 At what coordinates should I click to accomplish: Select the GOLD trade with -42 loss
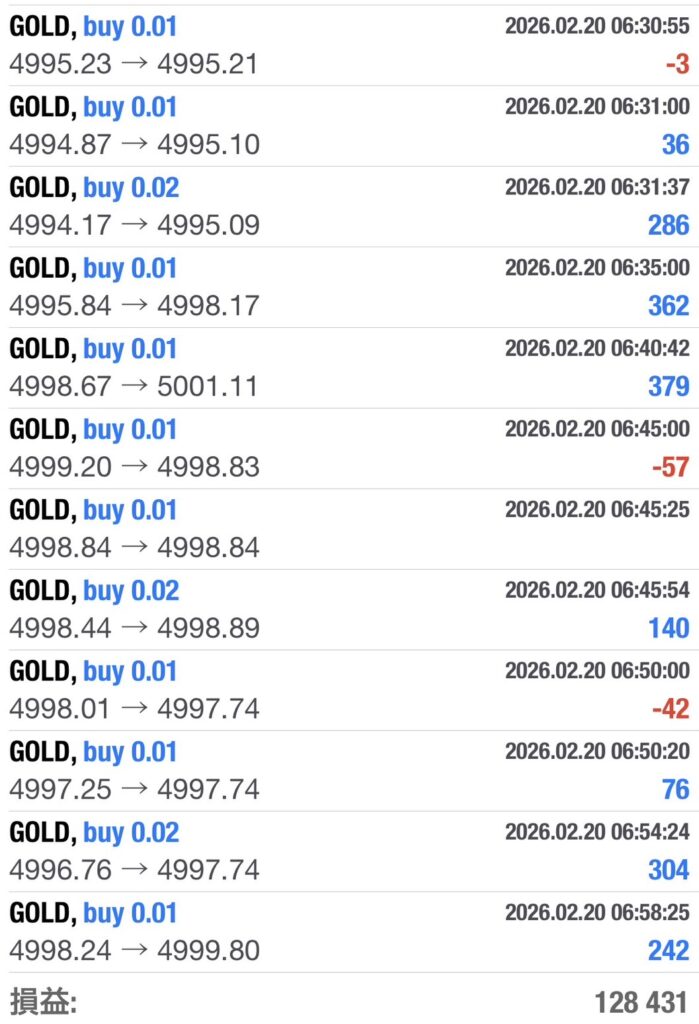point(349,690)
